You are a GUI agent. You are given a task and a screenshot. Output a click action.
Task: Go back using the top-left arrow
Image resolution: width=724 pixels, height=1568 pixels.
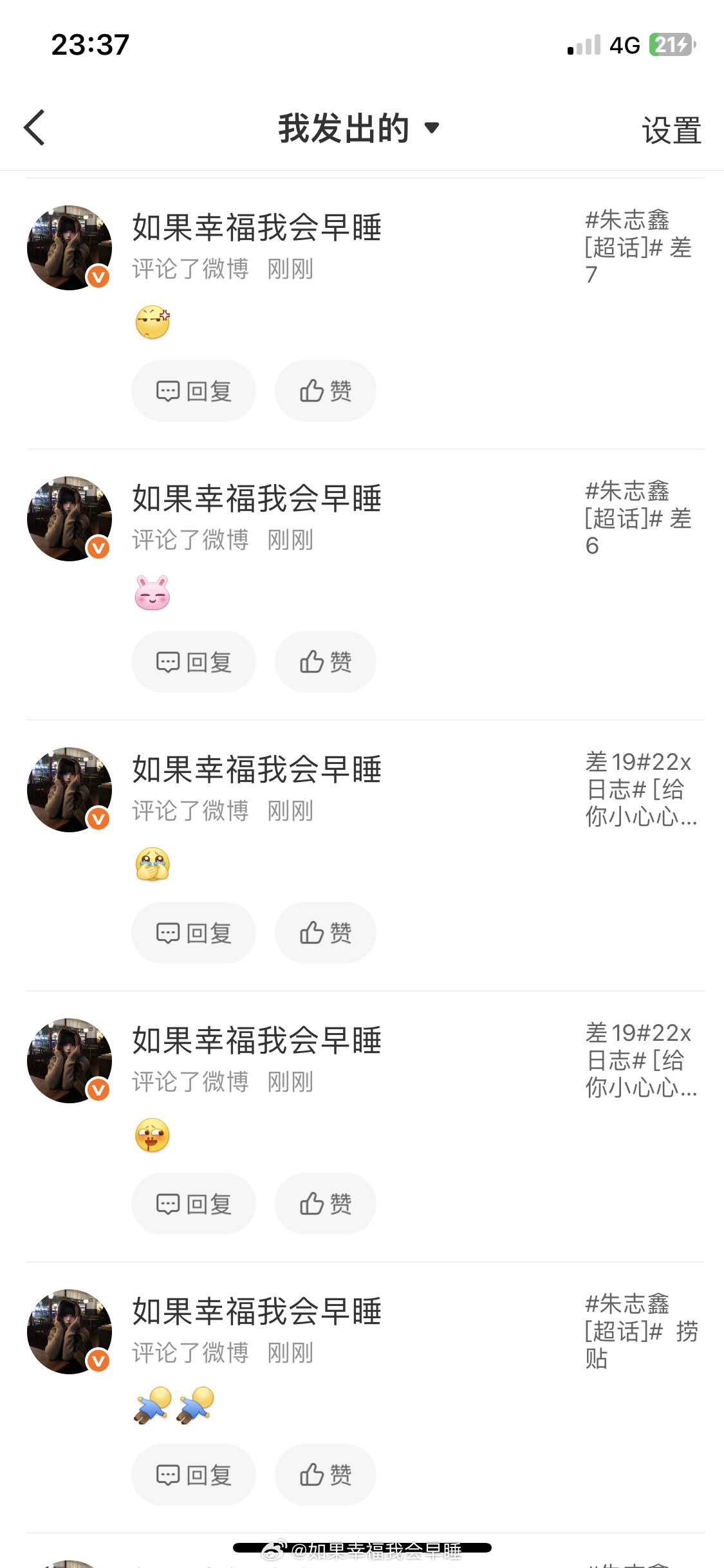click(35, 127)
